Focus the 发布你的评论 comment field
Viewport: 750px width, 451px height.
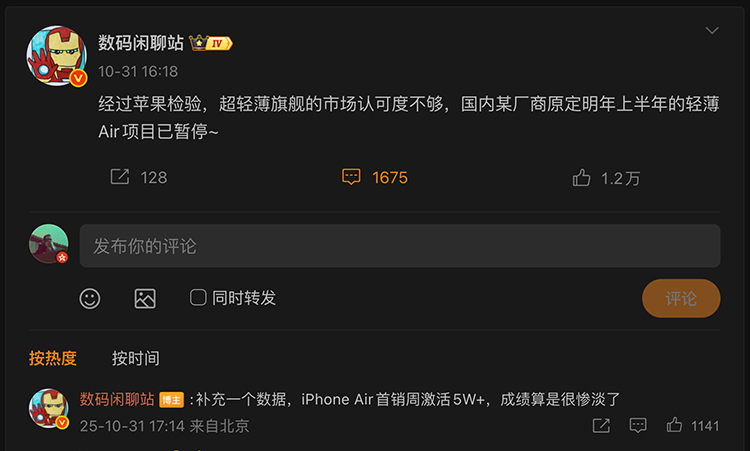point(400,245)
